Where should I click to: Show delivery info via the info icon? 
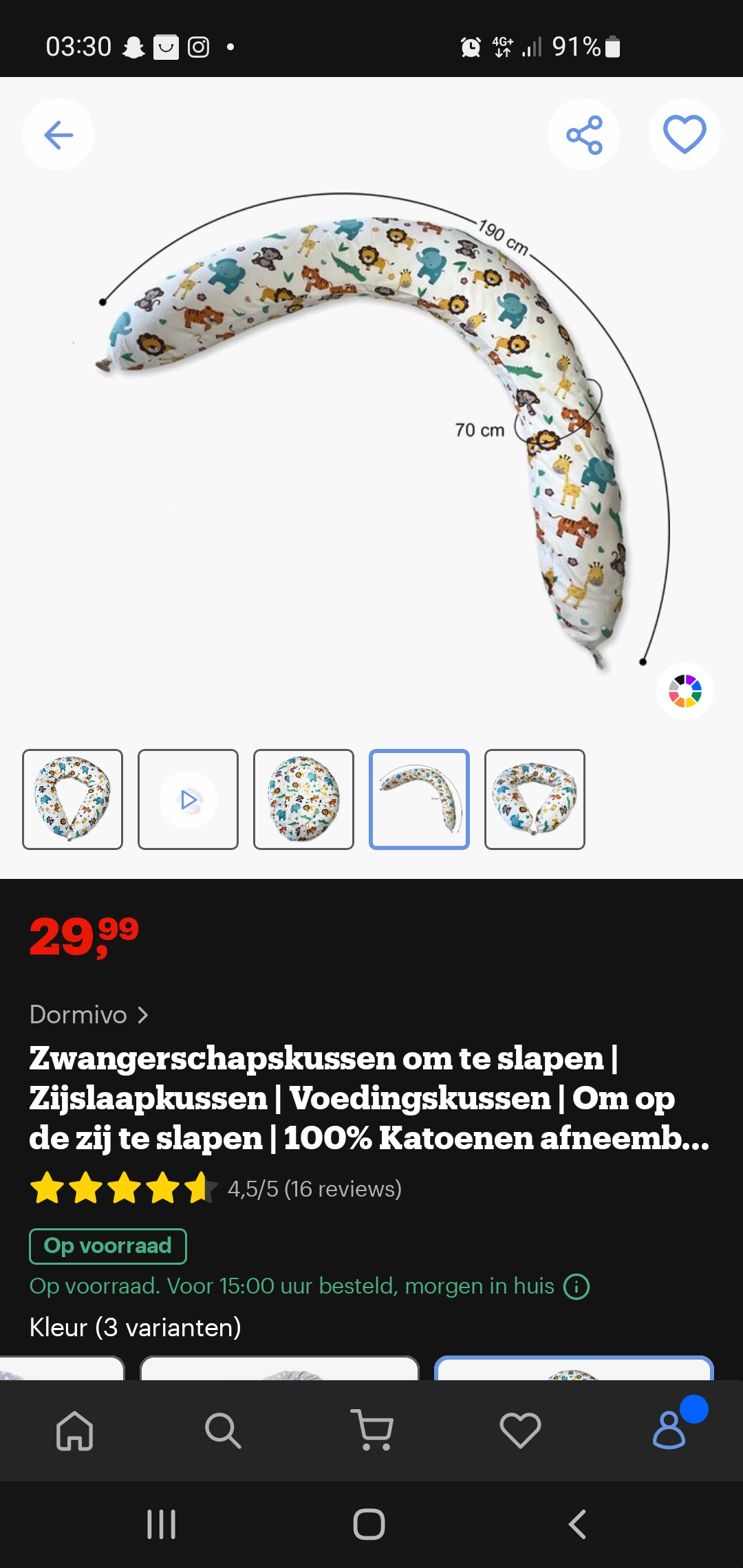click(x=577, y=1286)
